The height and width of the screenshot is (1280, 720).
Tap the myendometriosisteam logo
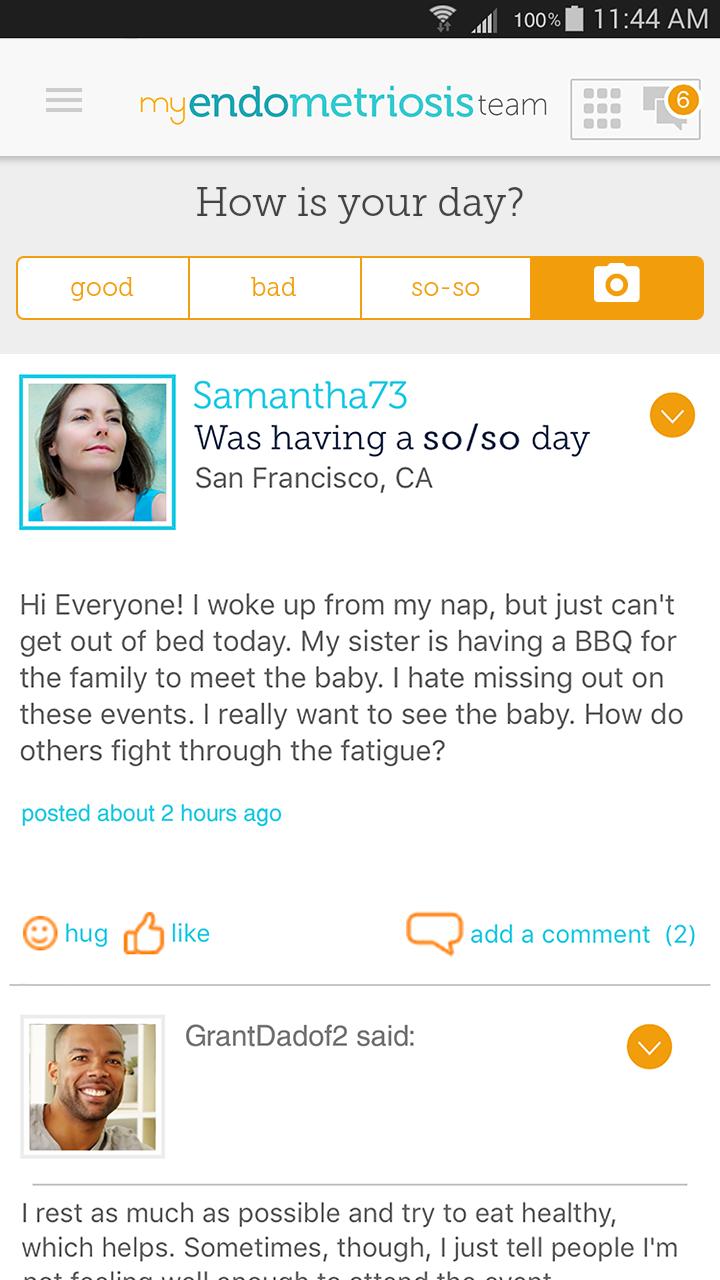(x=345, y=103)
